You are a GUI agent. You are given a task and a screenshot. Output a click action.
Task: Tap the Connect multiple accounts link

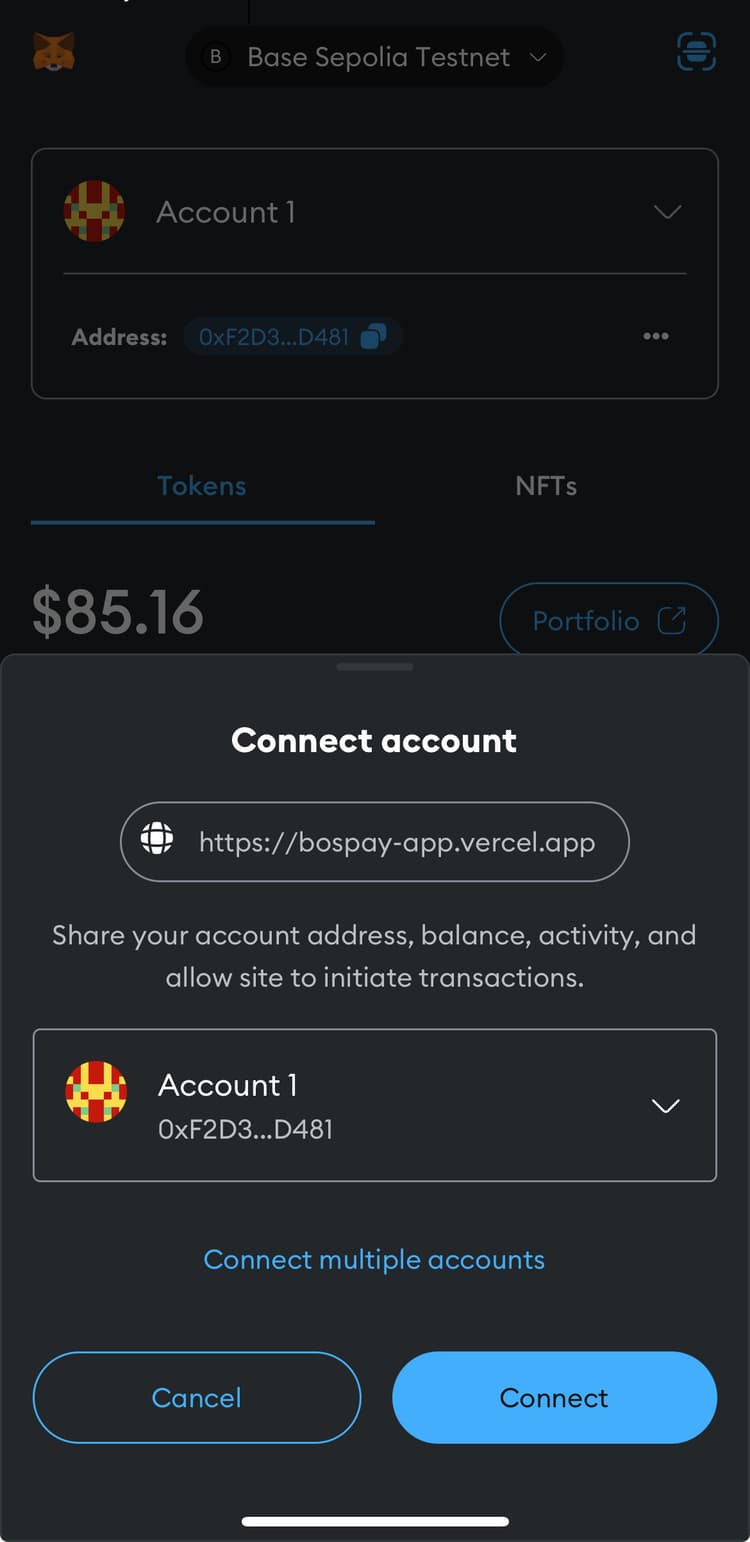point(374,1259)
